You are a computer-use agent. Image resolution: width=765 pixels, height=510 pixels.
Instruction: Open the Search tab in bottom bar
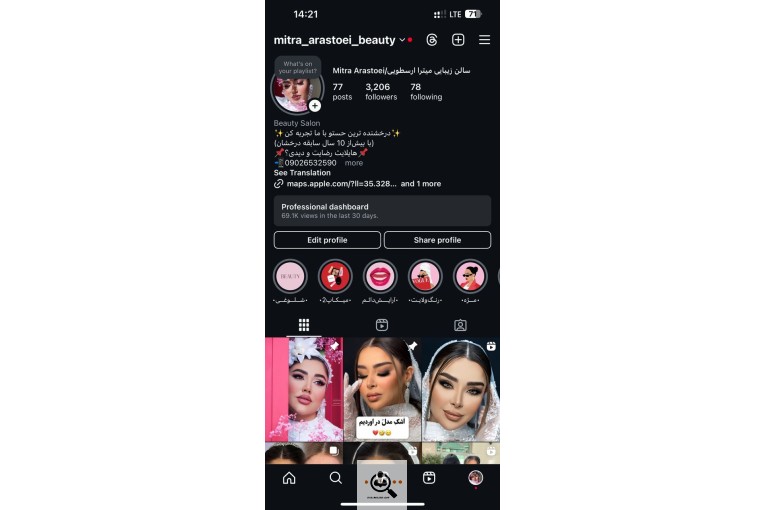tap(336, 478)
